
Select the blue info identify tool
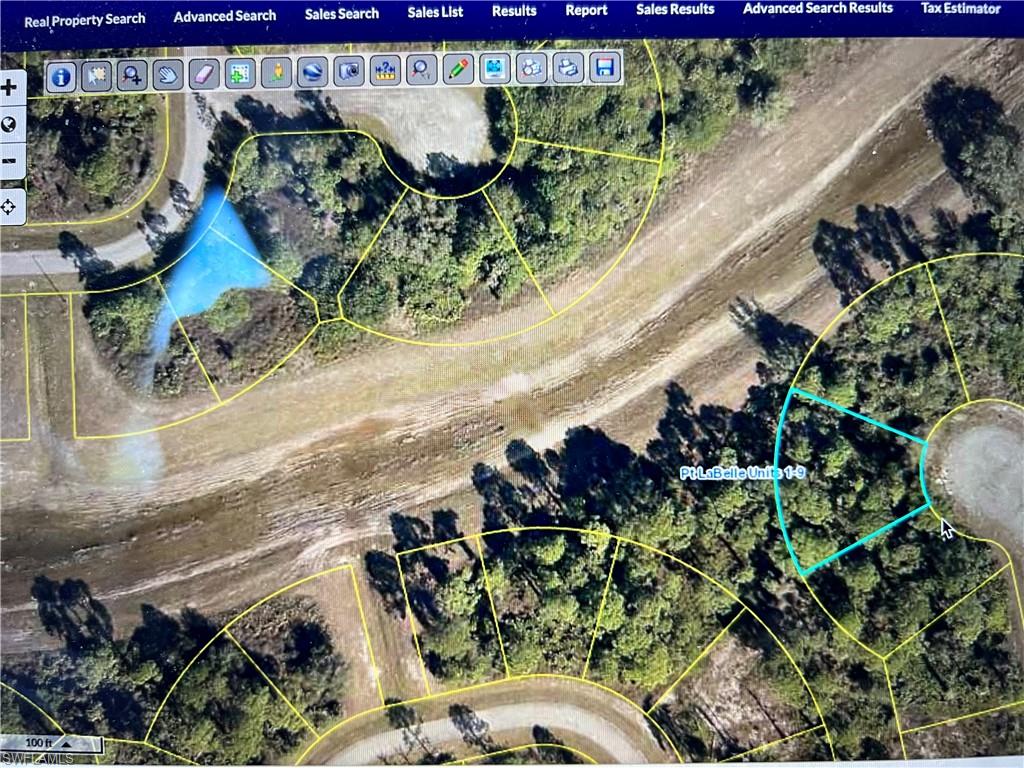tap(61, 75)
